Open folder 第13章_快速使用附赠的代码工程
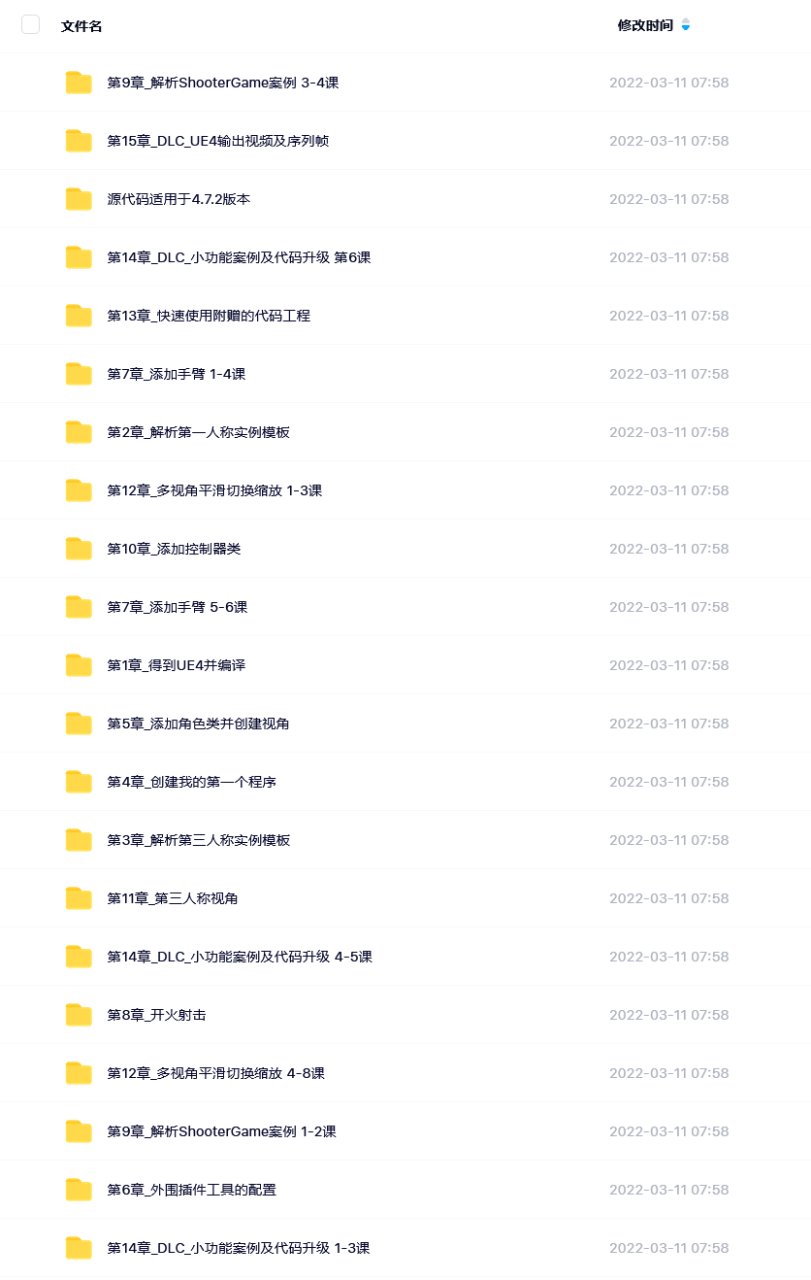Screen dimensions: 811x1280 (208, 316)
